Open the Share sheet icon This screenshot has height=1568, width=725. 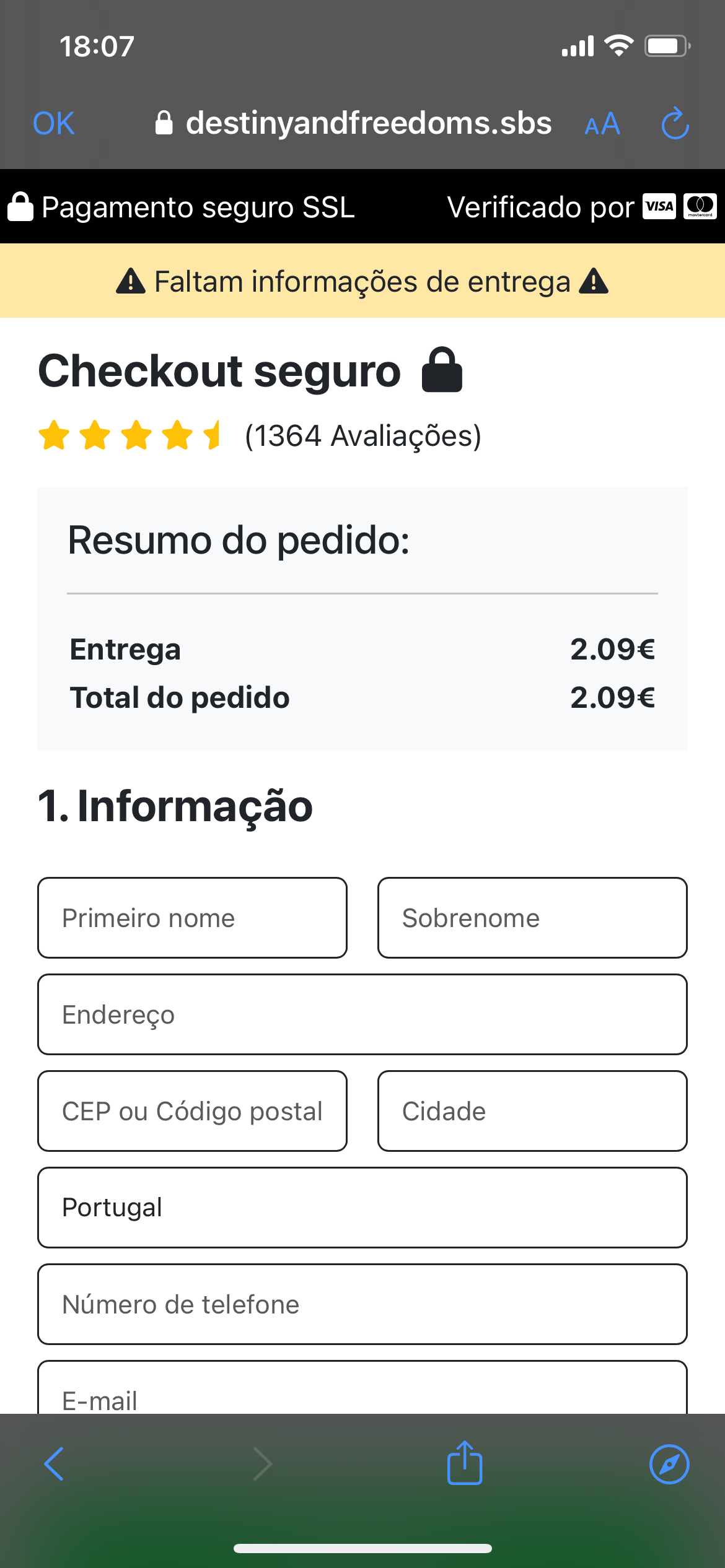[x=465, y=1462]
